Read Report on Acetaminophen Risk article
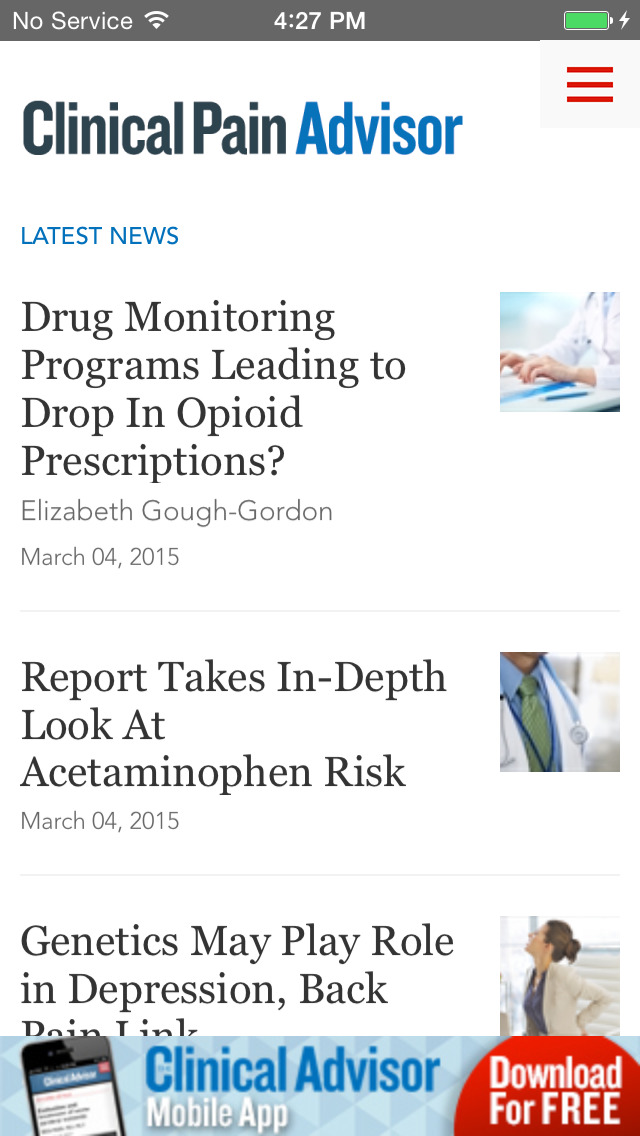640x1136 pixels. coord(233,724)
